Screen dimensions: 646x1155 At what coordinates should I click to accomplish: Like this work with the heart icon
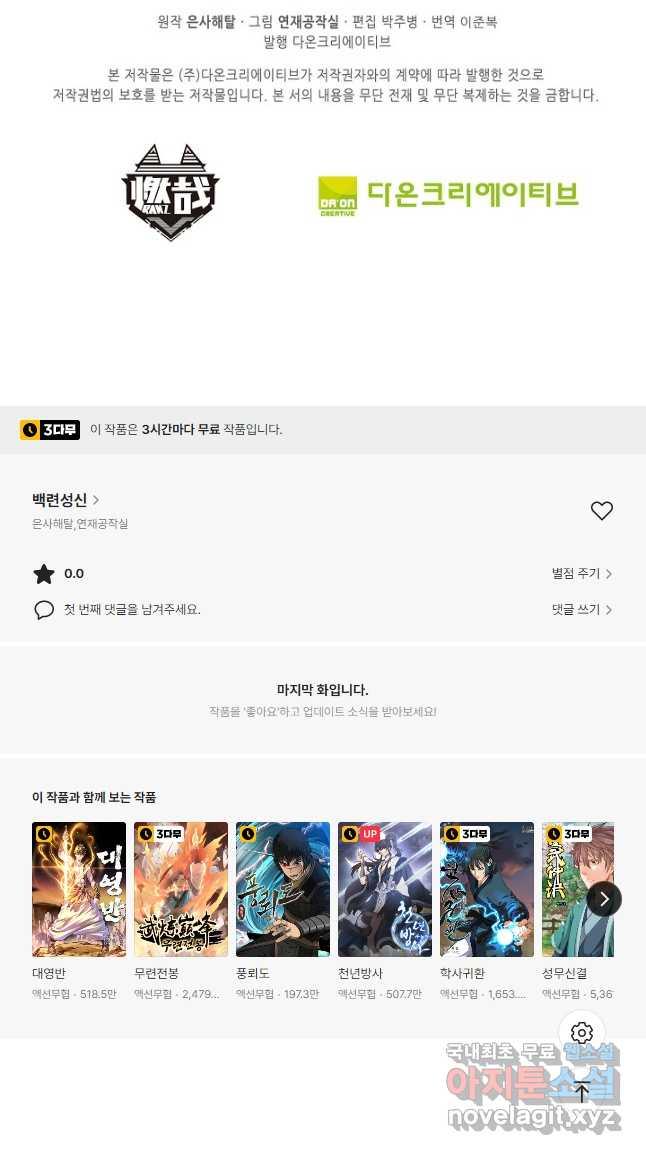click(601, 511)
